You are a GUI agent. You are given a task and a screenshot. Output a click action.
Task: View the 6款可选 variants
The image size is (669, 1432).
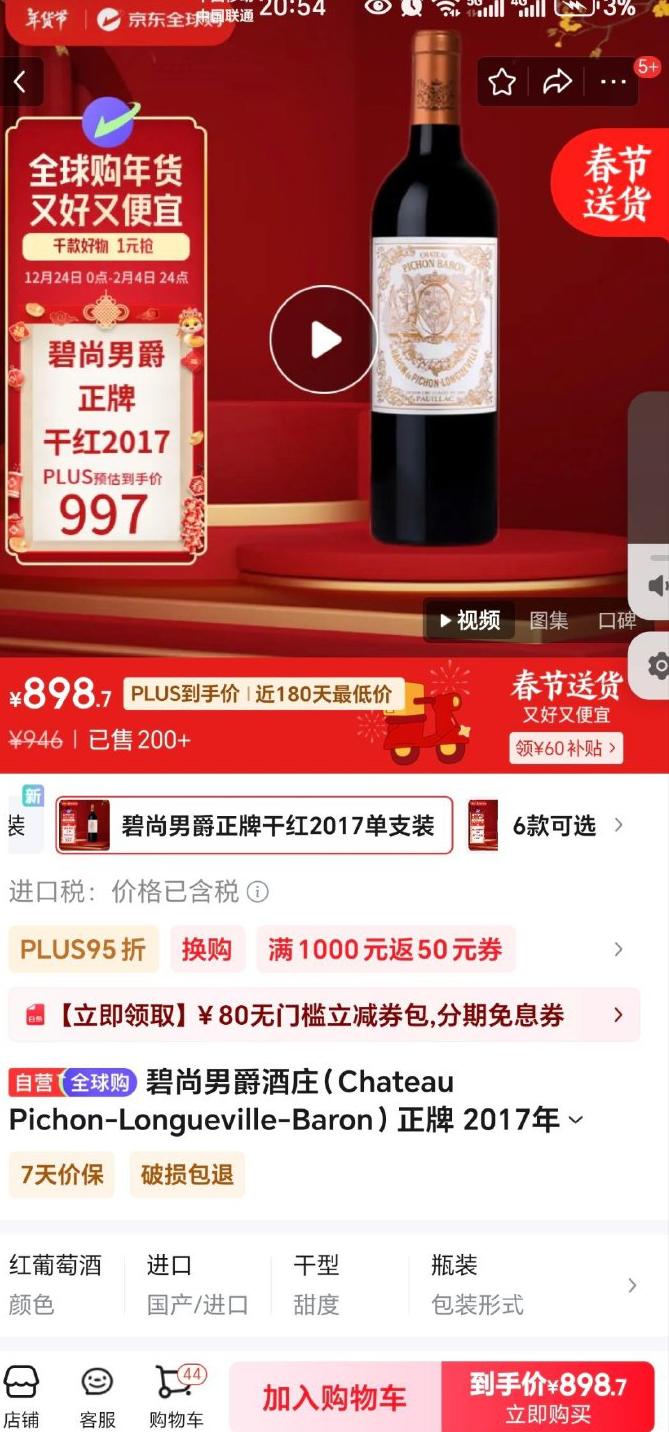click(553, 825)
